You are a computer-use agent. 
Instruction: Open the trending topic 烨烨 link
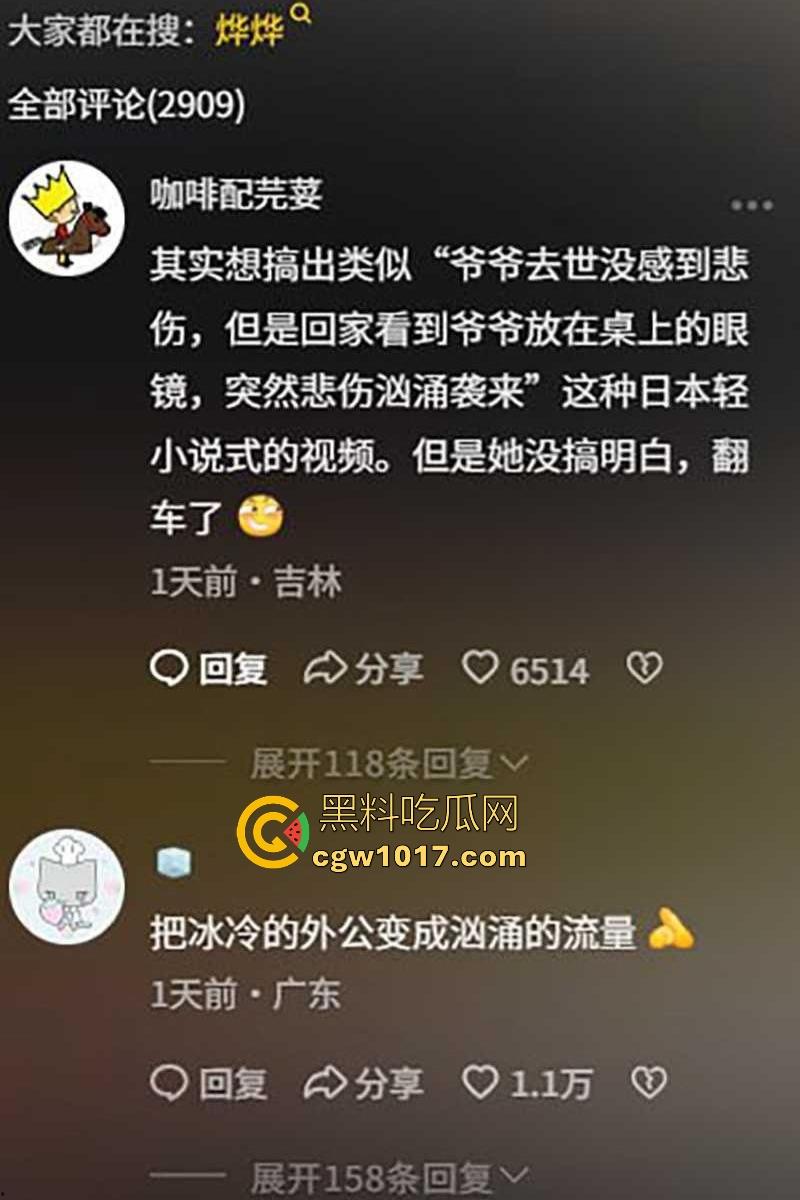pos(252,25)
